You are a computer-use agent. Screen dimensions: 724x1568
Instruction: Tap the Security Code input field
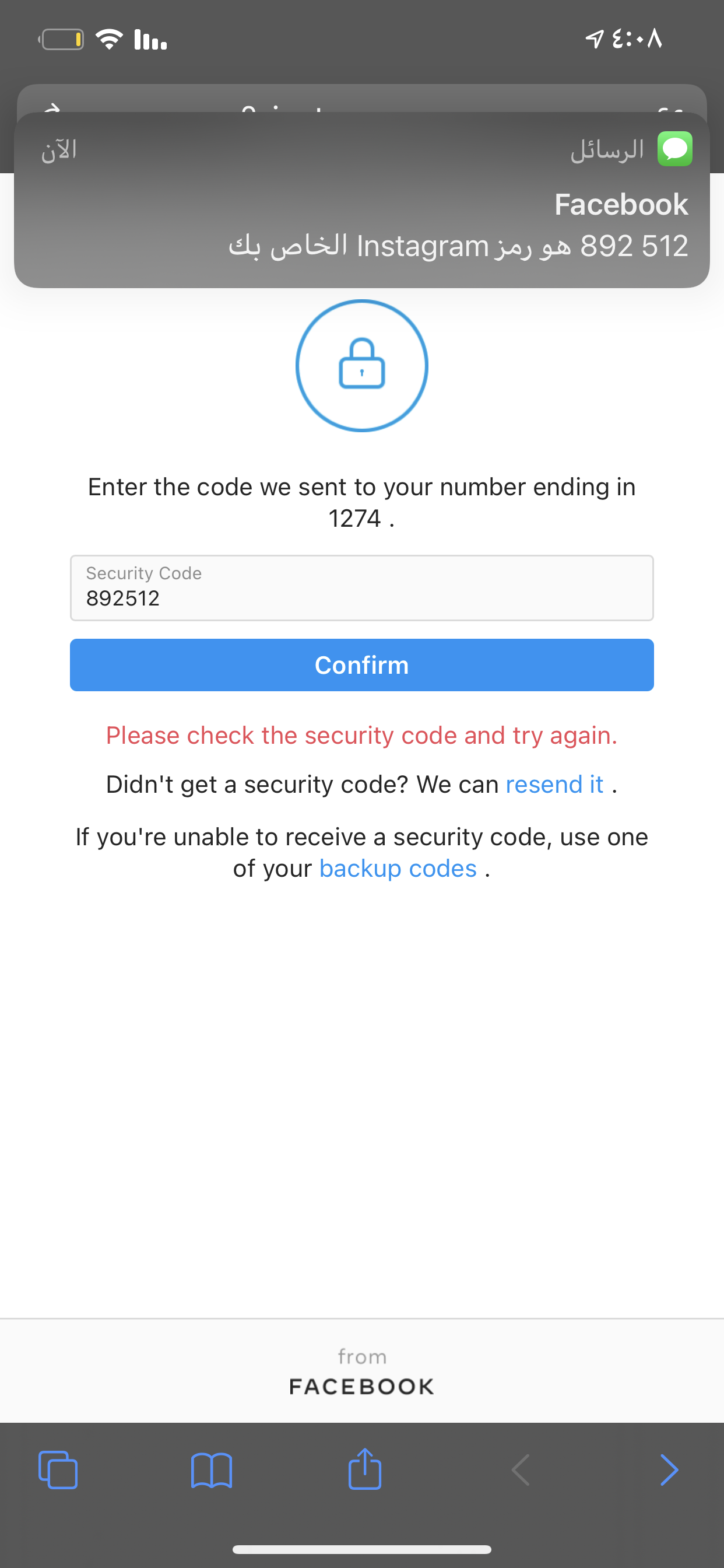point(362,588)
